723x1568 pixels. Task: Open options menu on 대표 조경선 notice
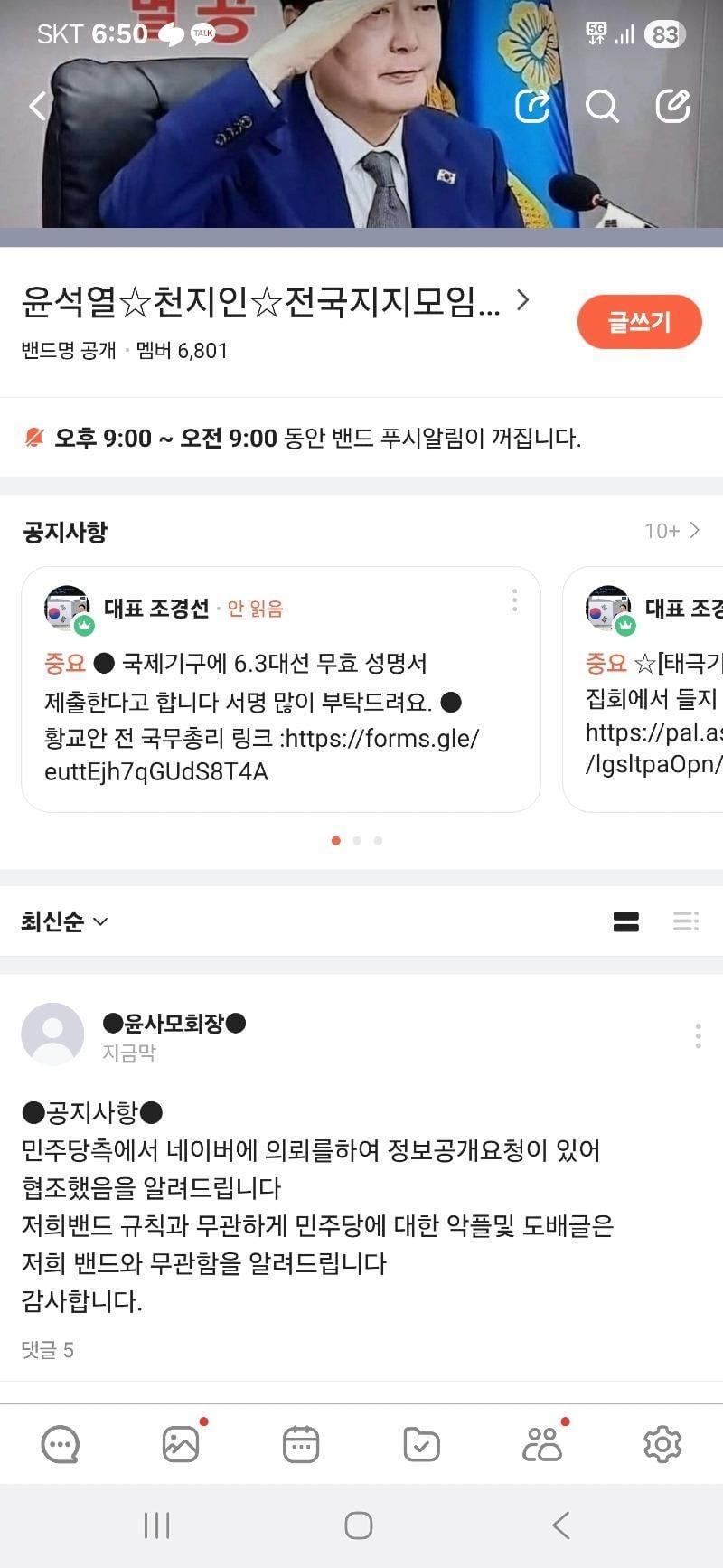(x=515, y=600)
